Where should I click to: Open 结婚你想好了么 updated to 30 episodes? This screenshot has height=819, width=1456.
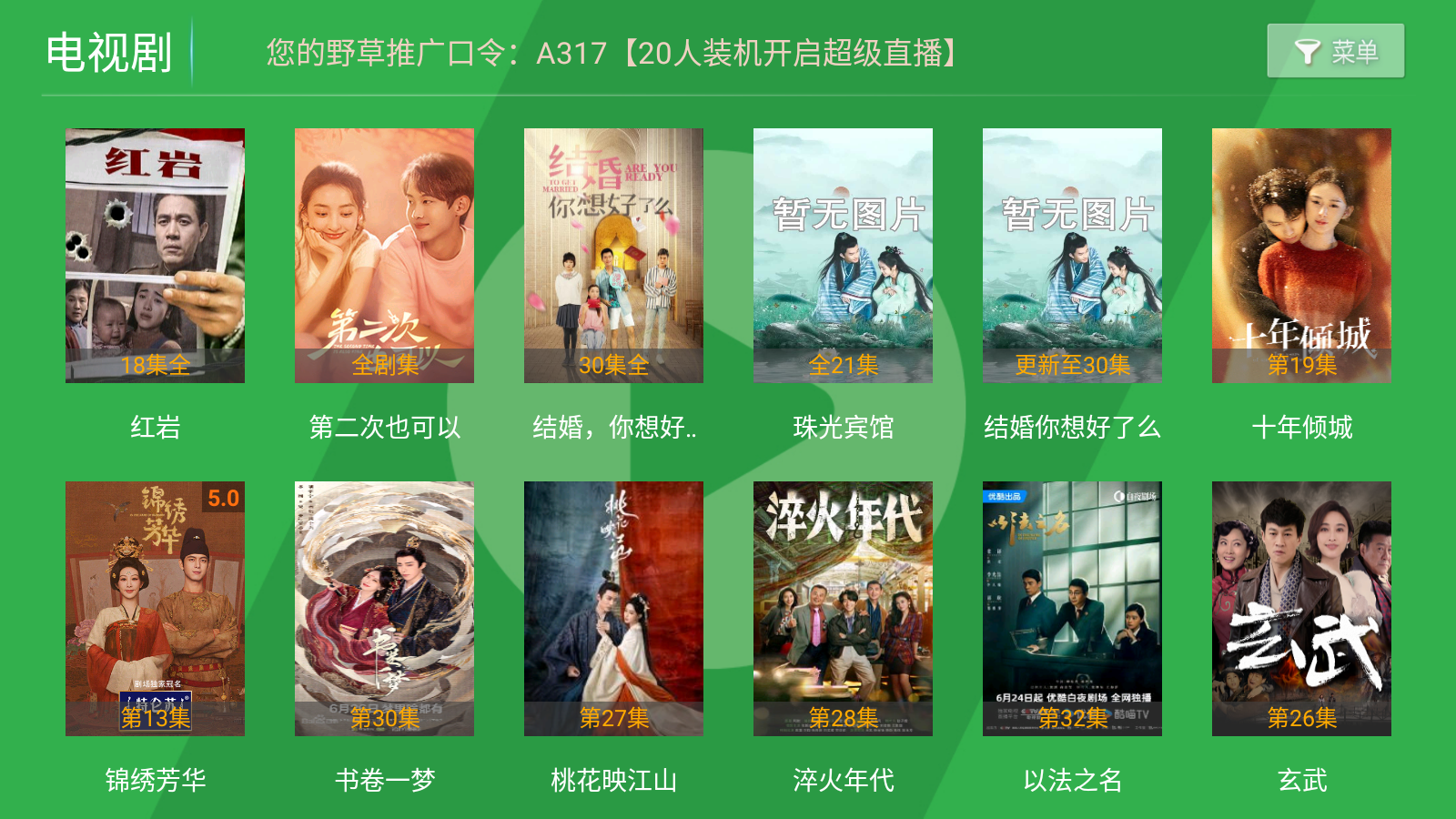tap(1072, 255)
